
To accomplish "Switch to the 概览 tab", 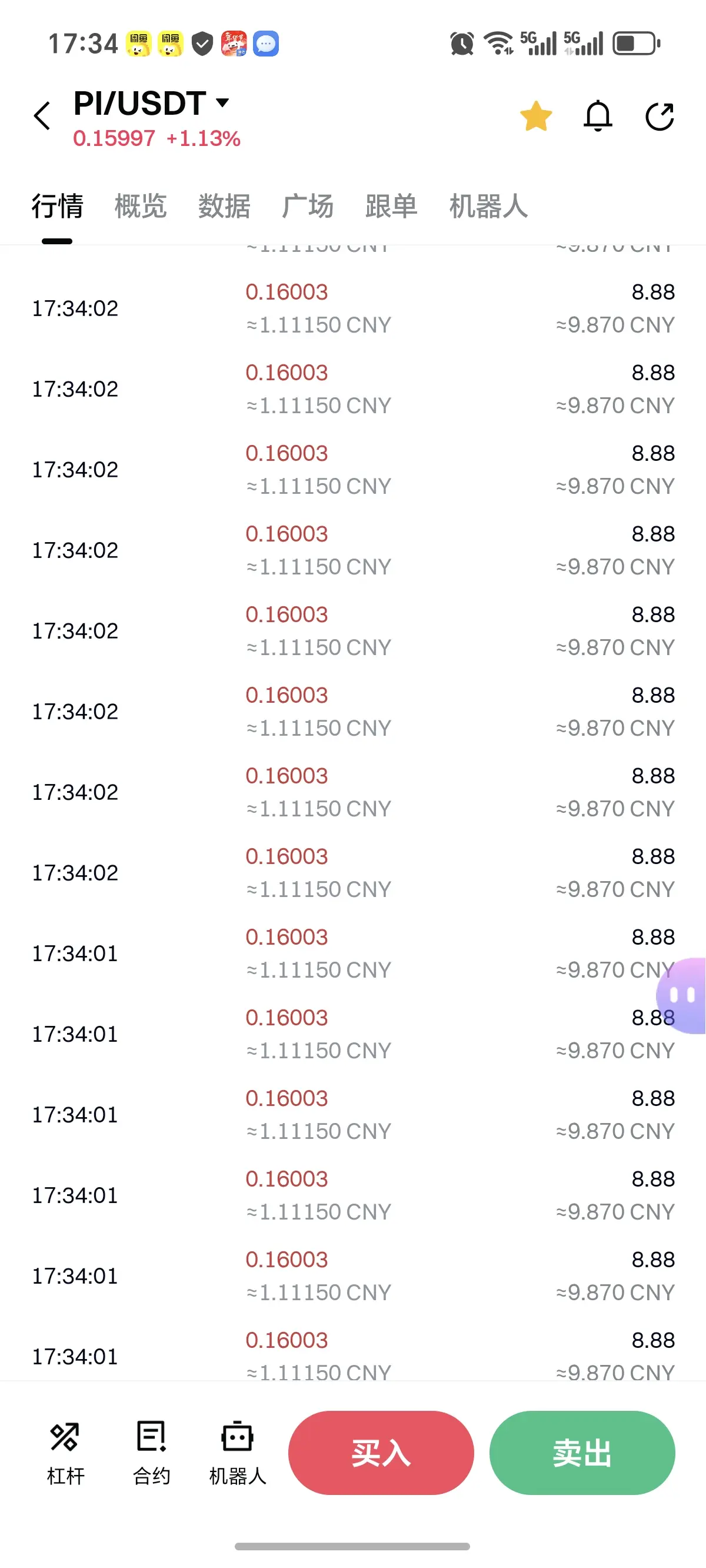I will coord(141,206).
